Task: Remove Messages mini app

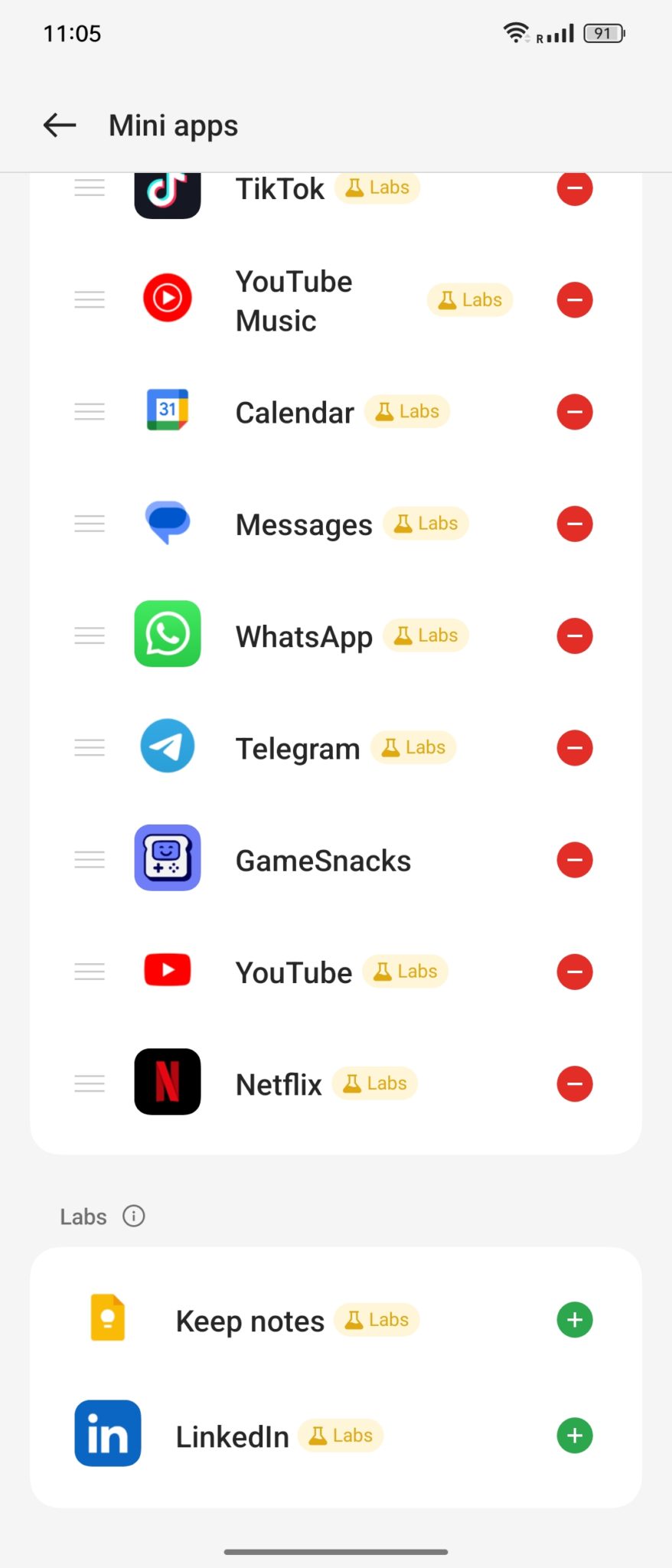Action: point(575,524)
